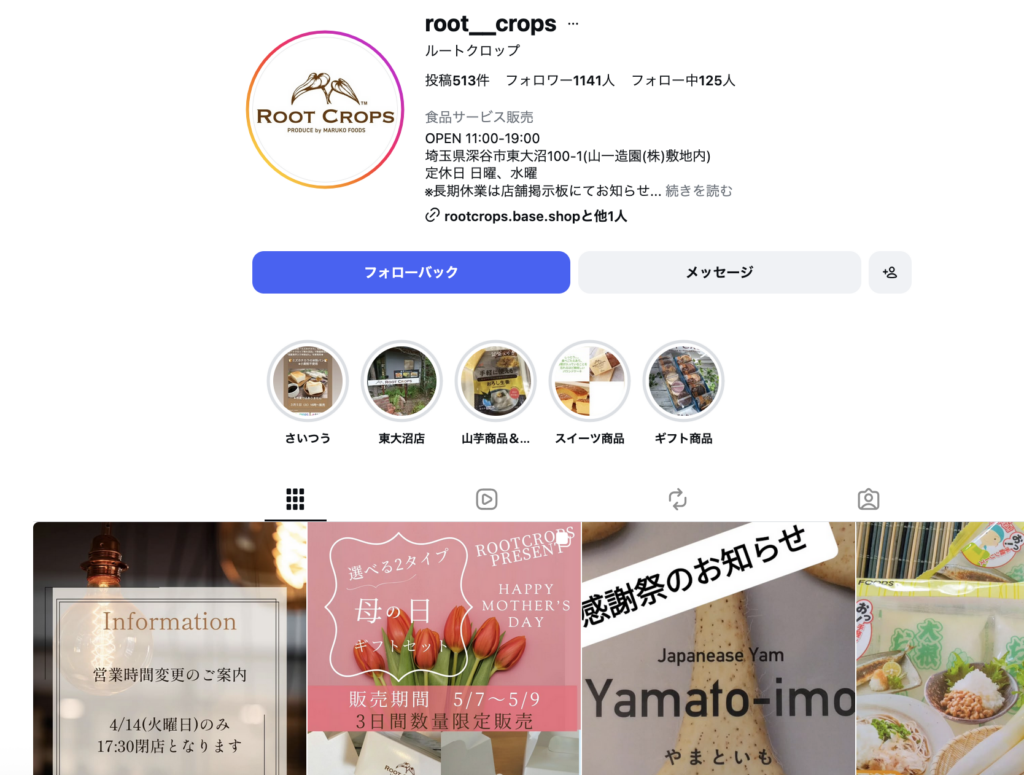
Task: Tap the メッセージ button
Action: coord(719,272)
